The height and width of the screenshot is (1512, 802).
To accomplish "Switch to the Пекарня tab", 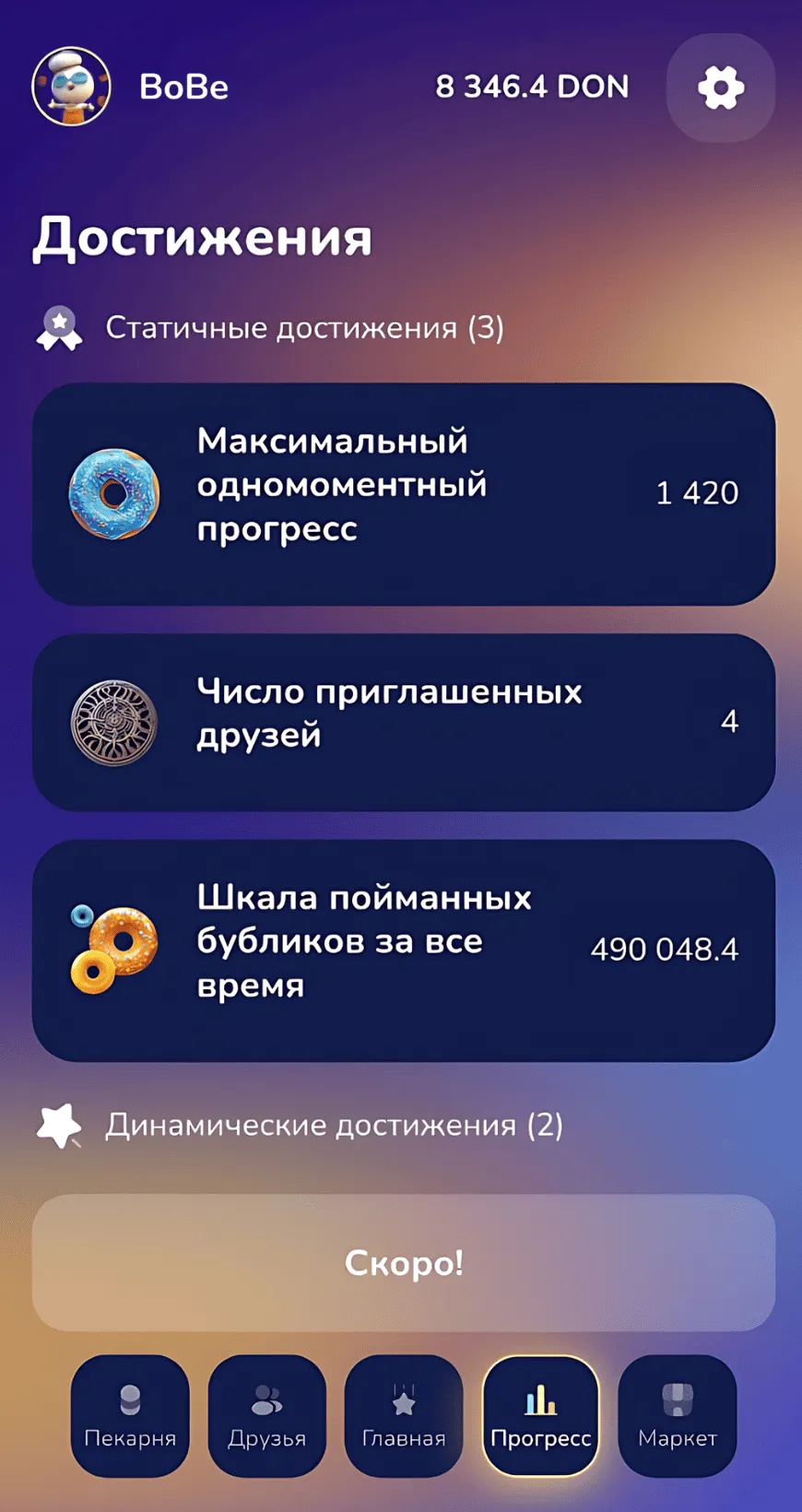I will pyautogui.click(x=130, y=1415).
